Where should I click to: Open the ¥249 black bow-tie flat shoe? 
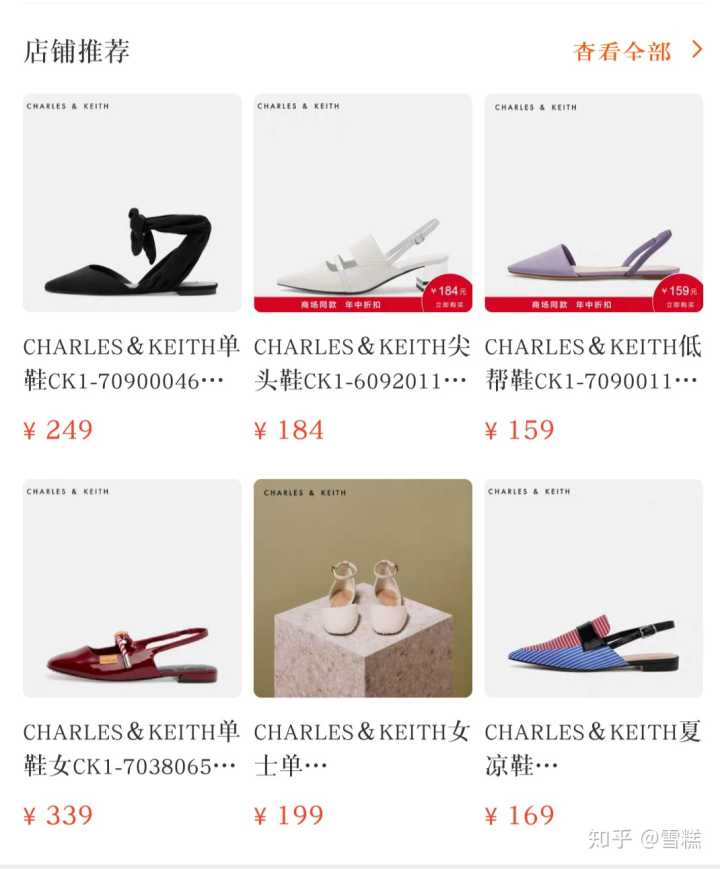tap(132, 203)
